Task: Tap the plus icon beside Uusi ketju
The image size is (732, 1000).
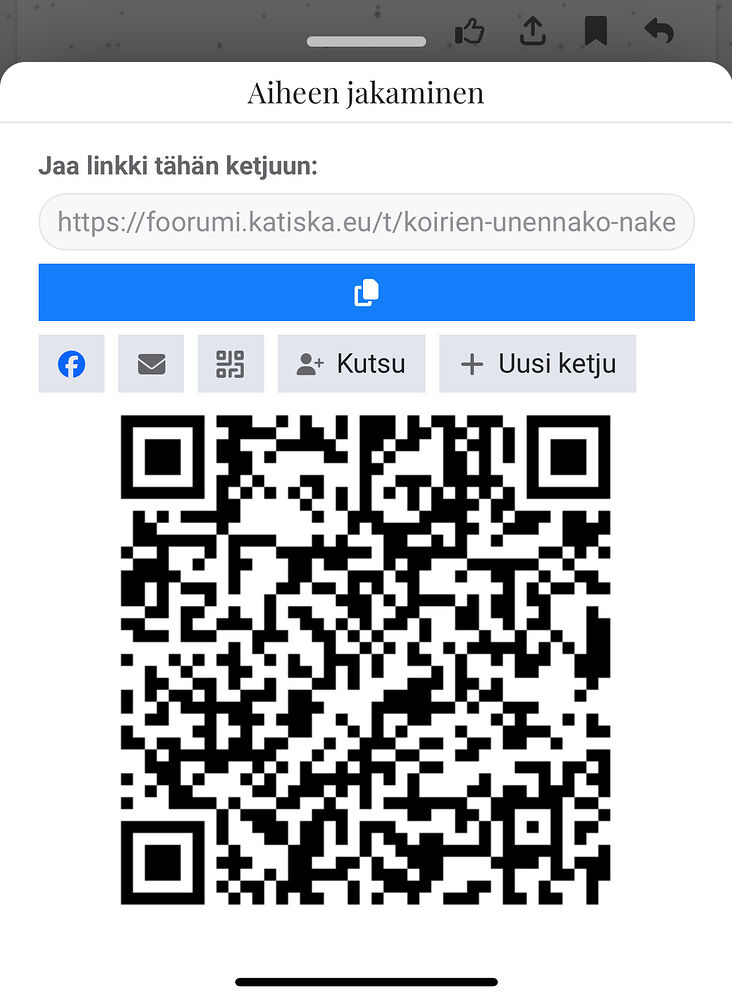Action: (470, 364)
